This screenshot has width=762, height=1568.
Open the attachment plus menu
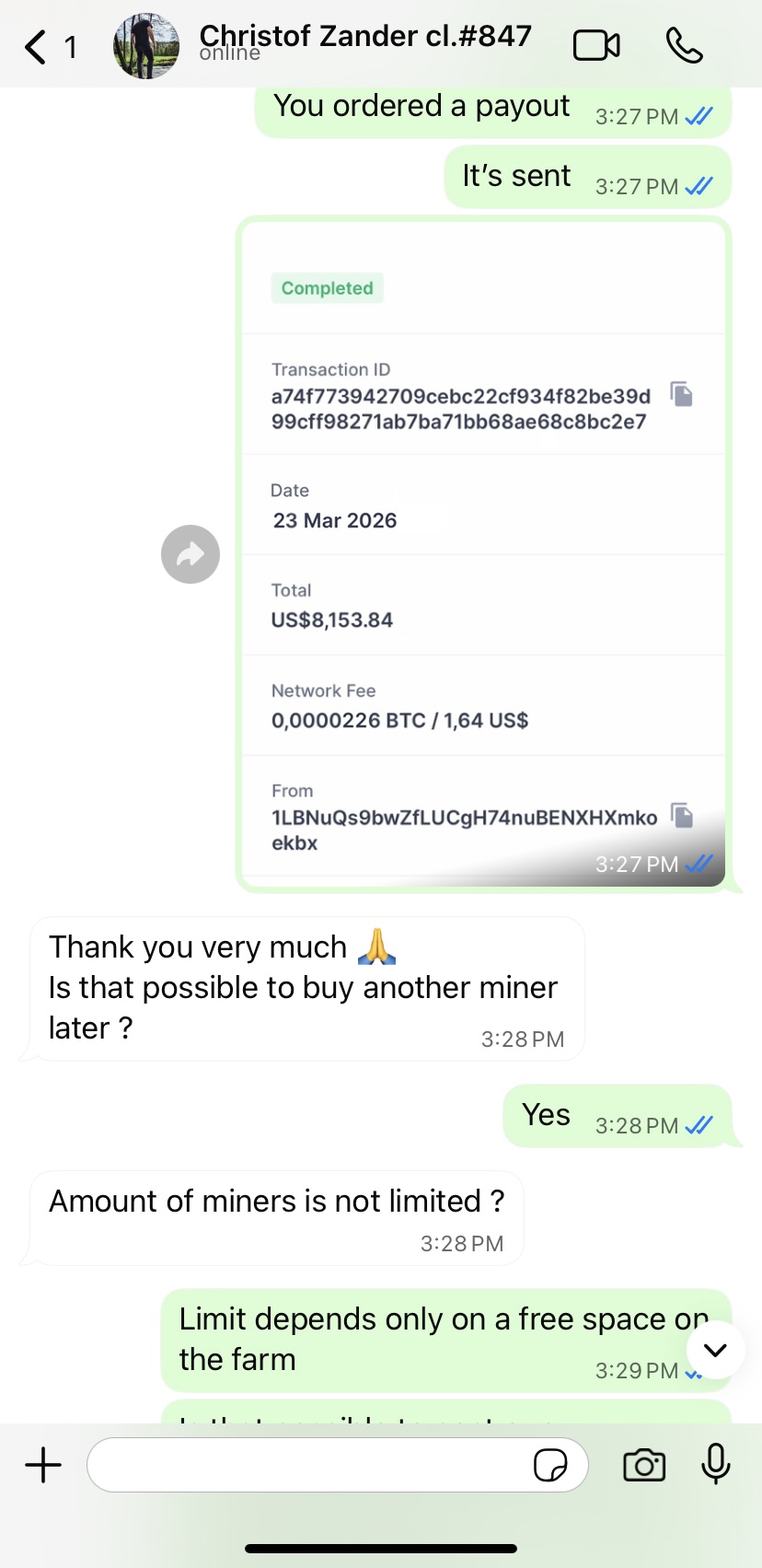coord(43,1465)
